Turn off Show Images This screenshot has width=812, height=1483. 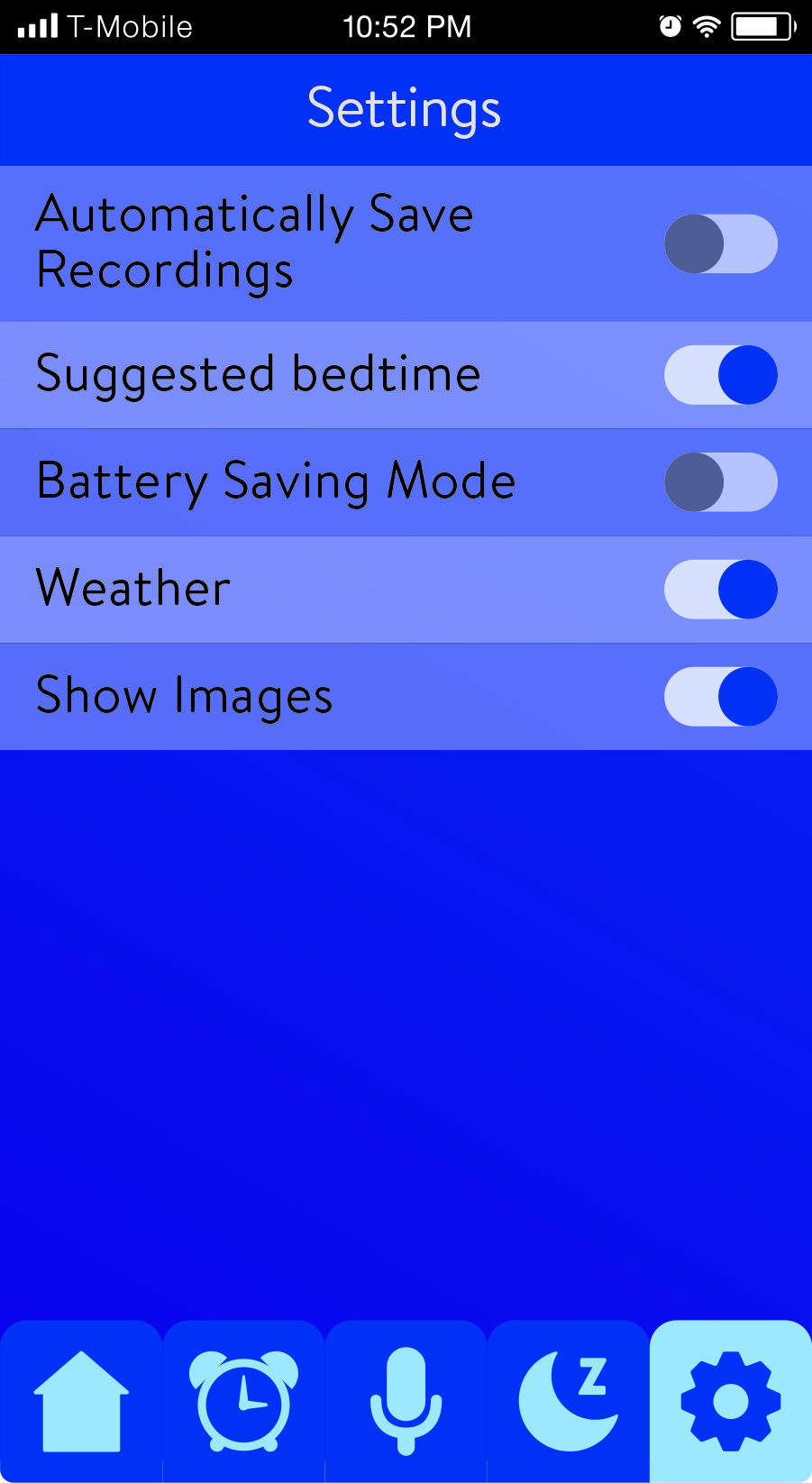pos(721,697)
